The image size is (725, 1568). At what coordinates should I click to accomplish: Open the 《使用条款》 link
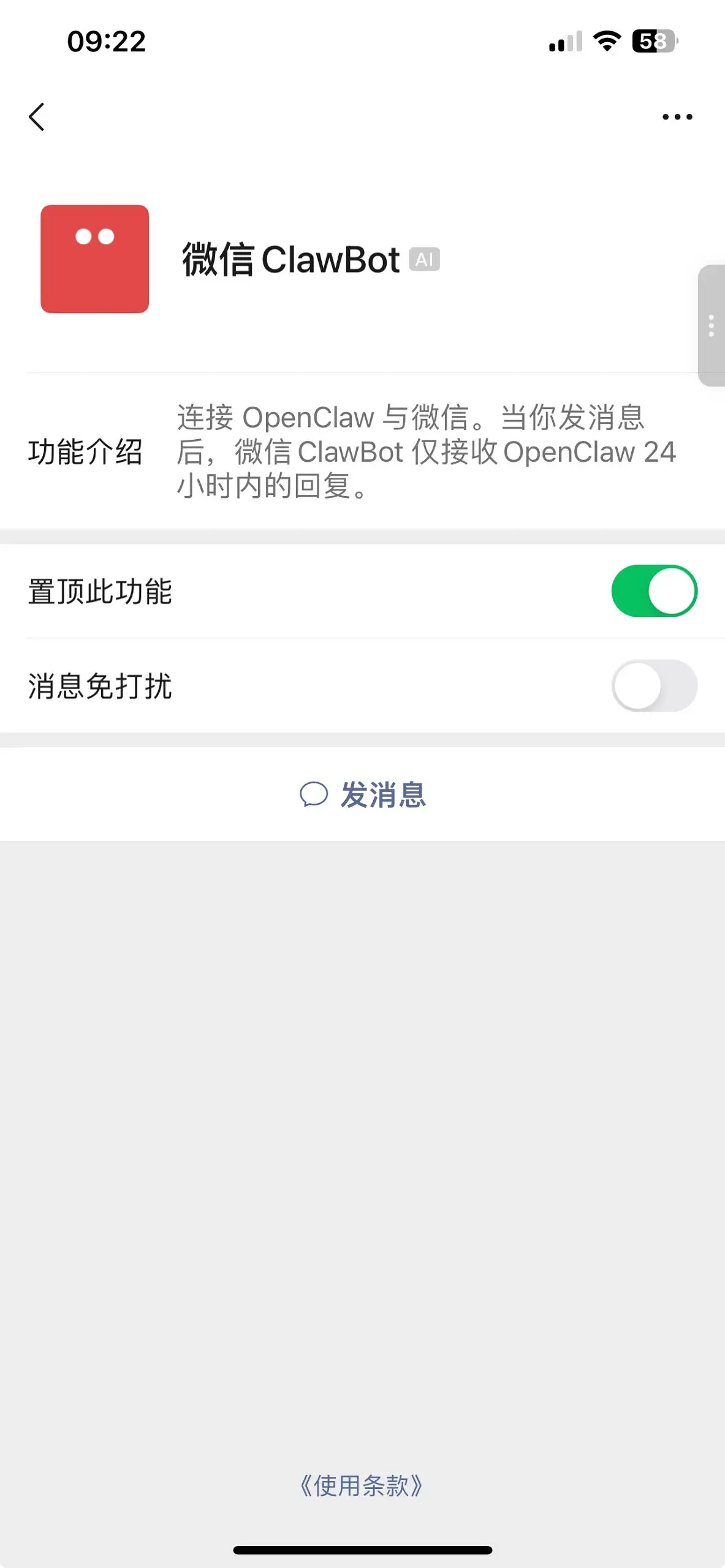pos(362,1485)
